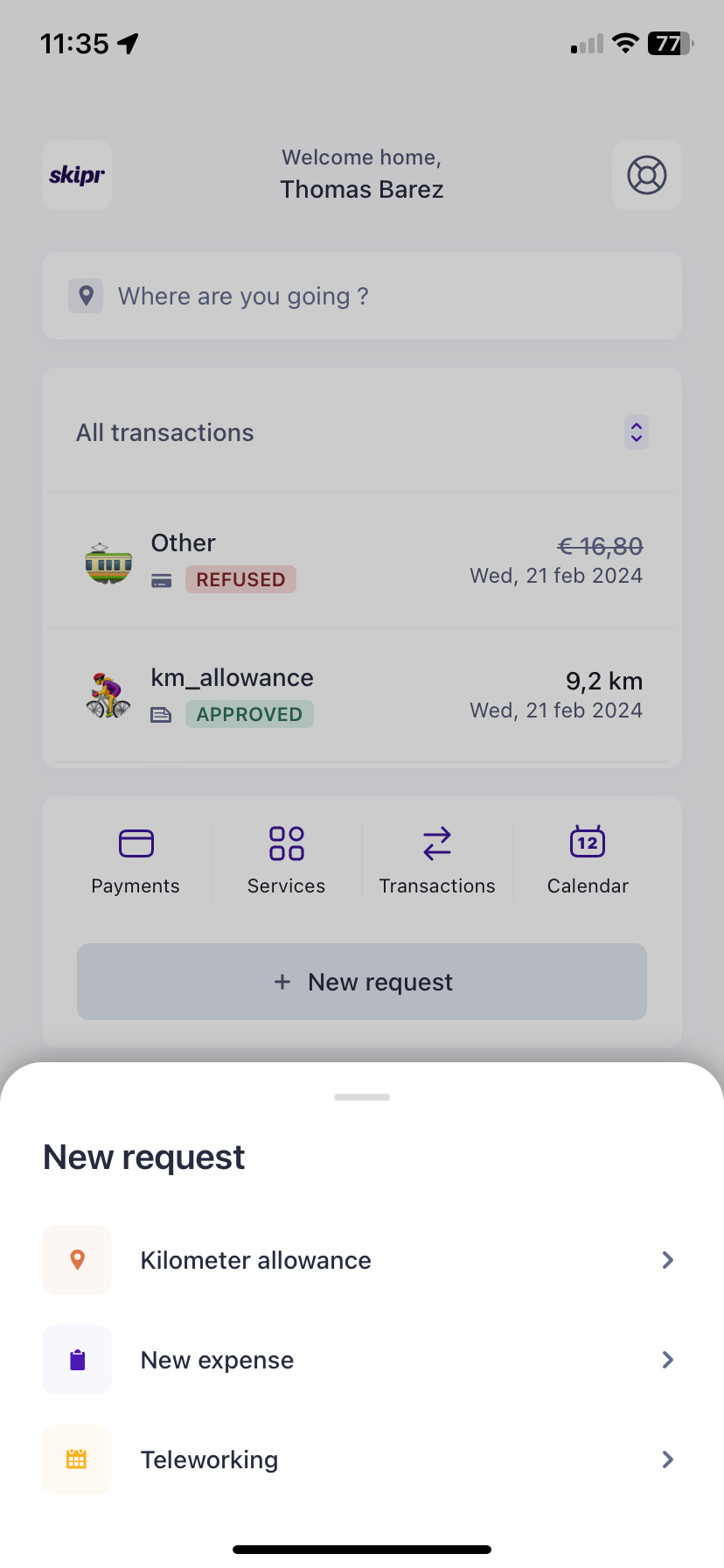Tap the orange Teleworking calendar icon

click(x=77, y=1459)
